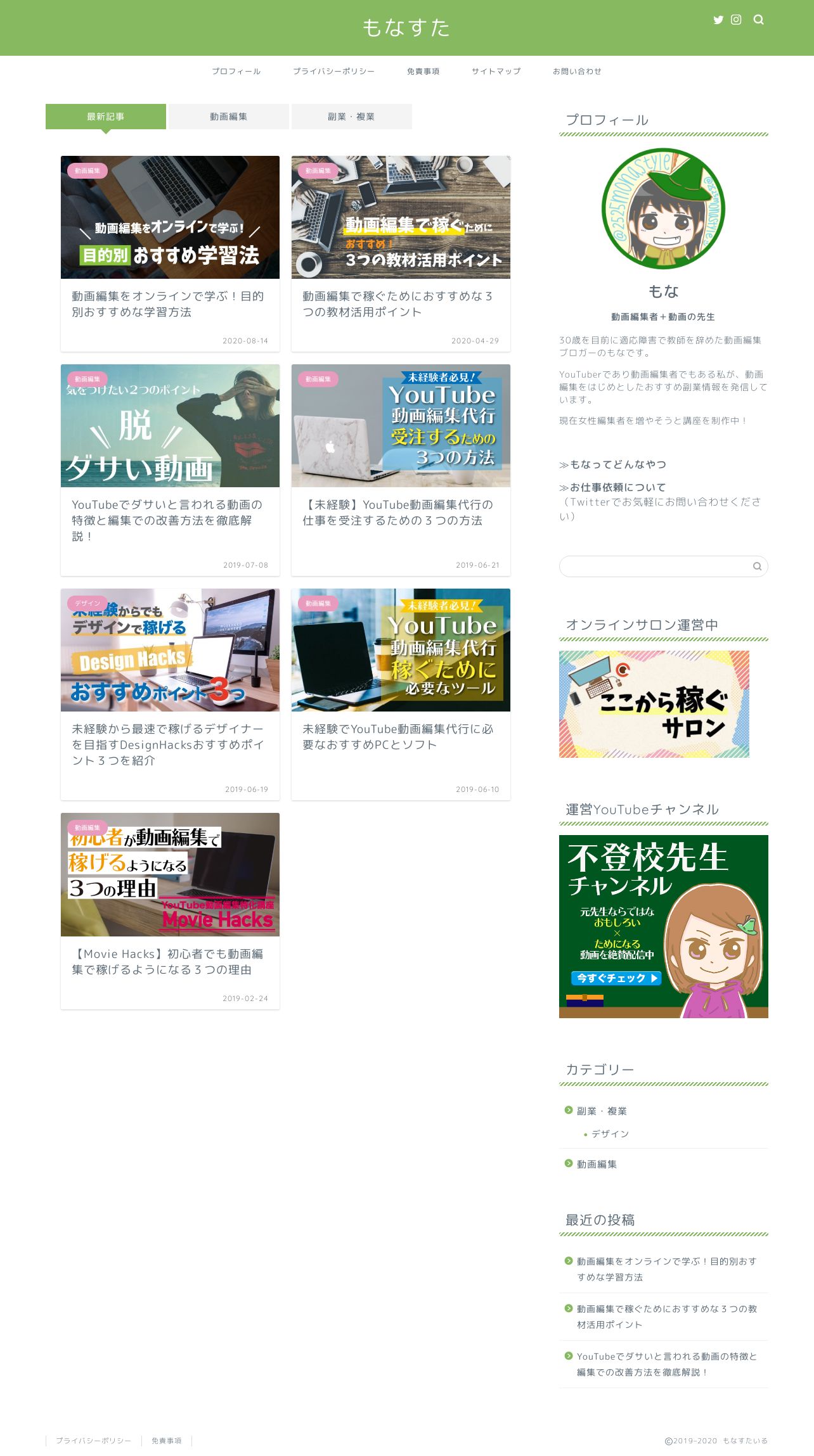Image resolution: width=814 pixels, height=1456 pixels.
Task: Open the お問い合わせ contact page
Action: [x=577, y=72]
